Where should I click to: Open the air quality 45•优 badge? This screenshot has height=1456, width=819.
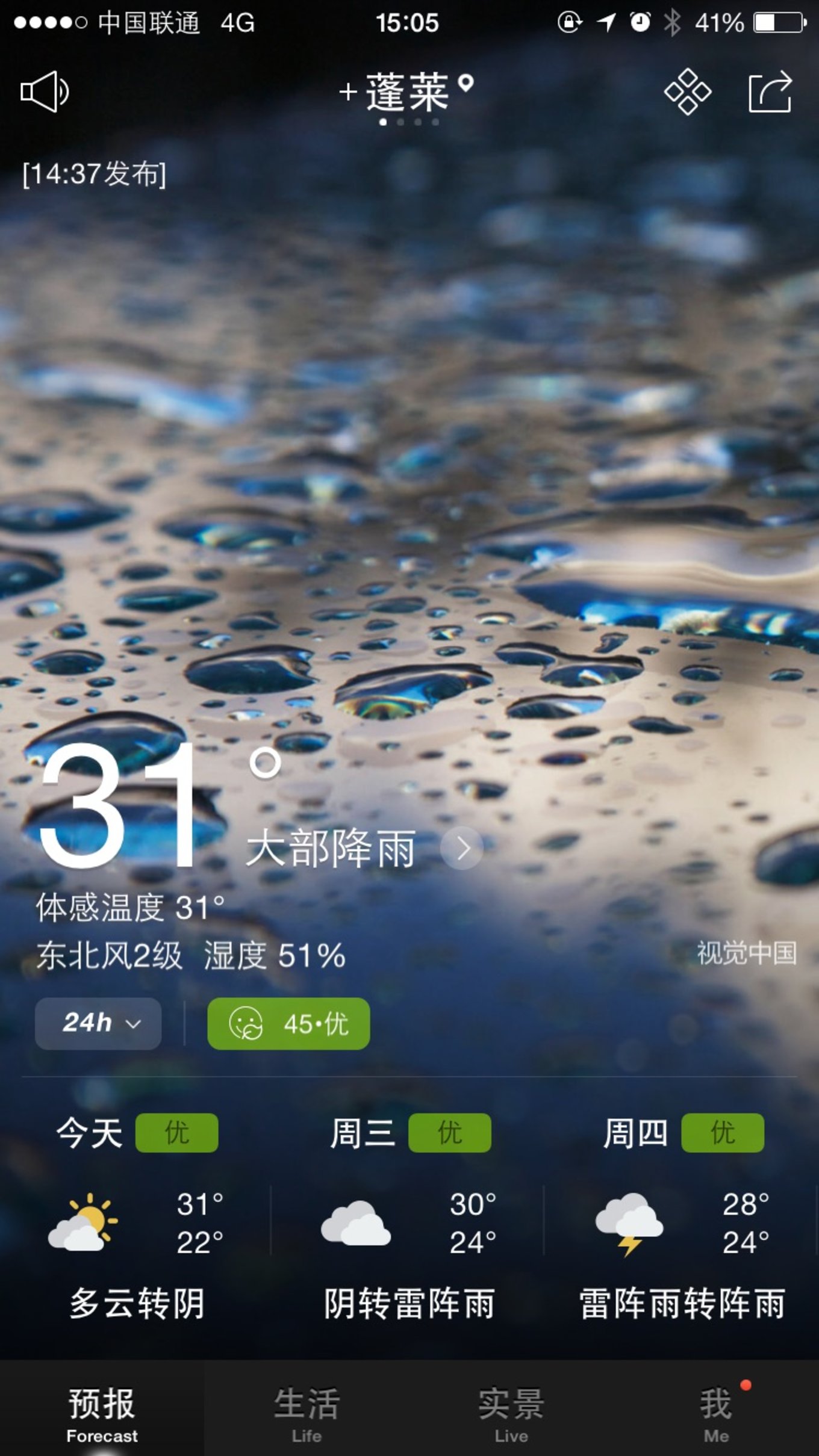coord(288,1023)
